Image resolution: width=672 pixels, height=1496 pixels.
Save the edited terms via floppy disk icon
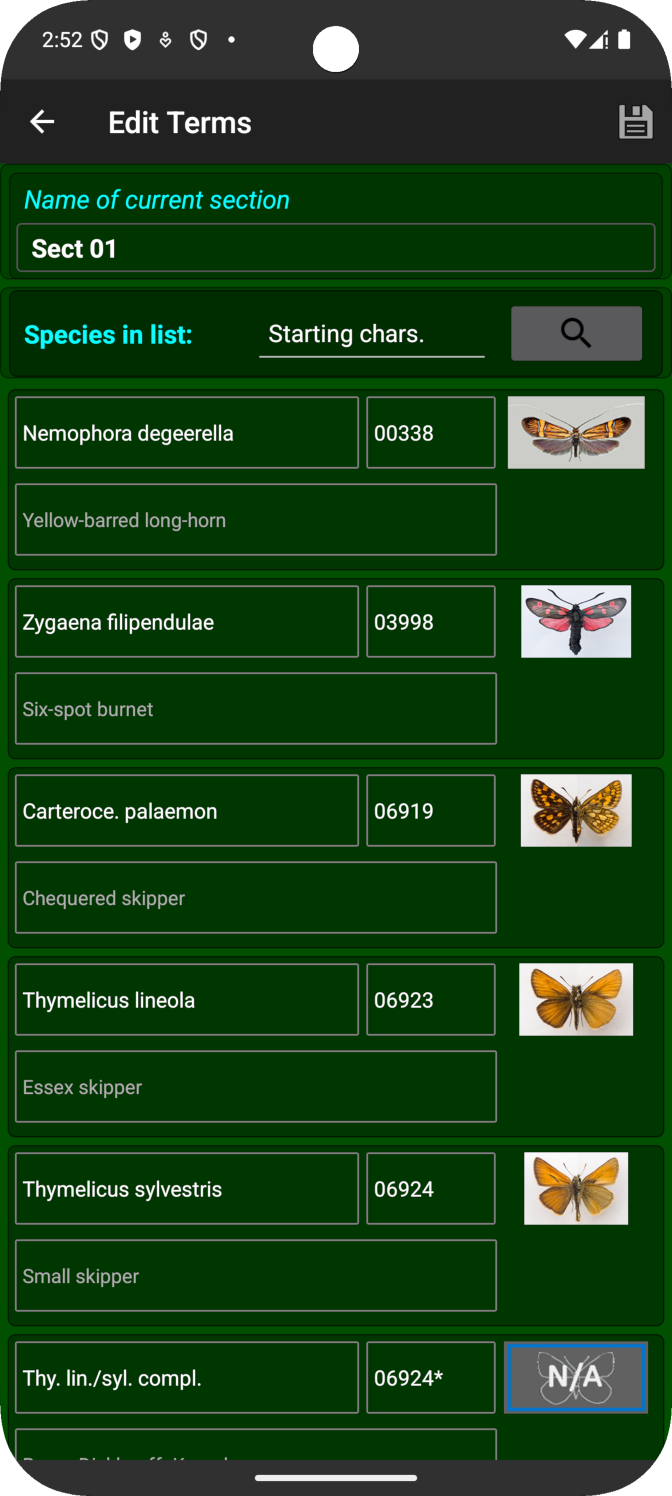click(x=635, y=122)
